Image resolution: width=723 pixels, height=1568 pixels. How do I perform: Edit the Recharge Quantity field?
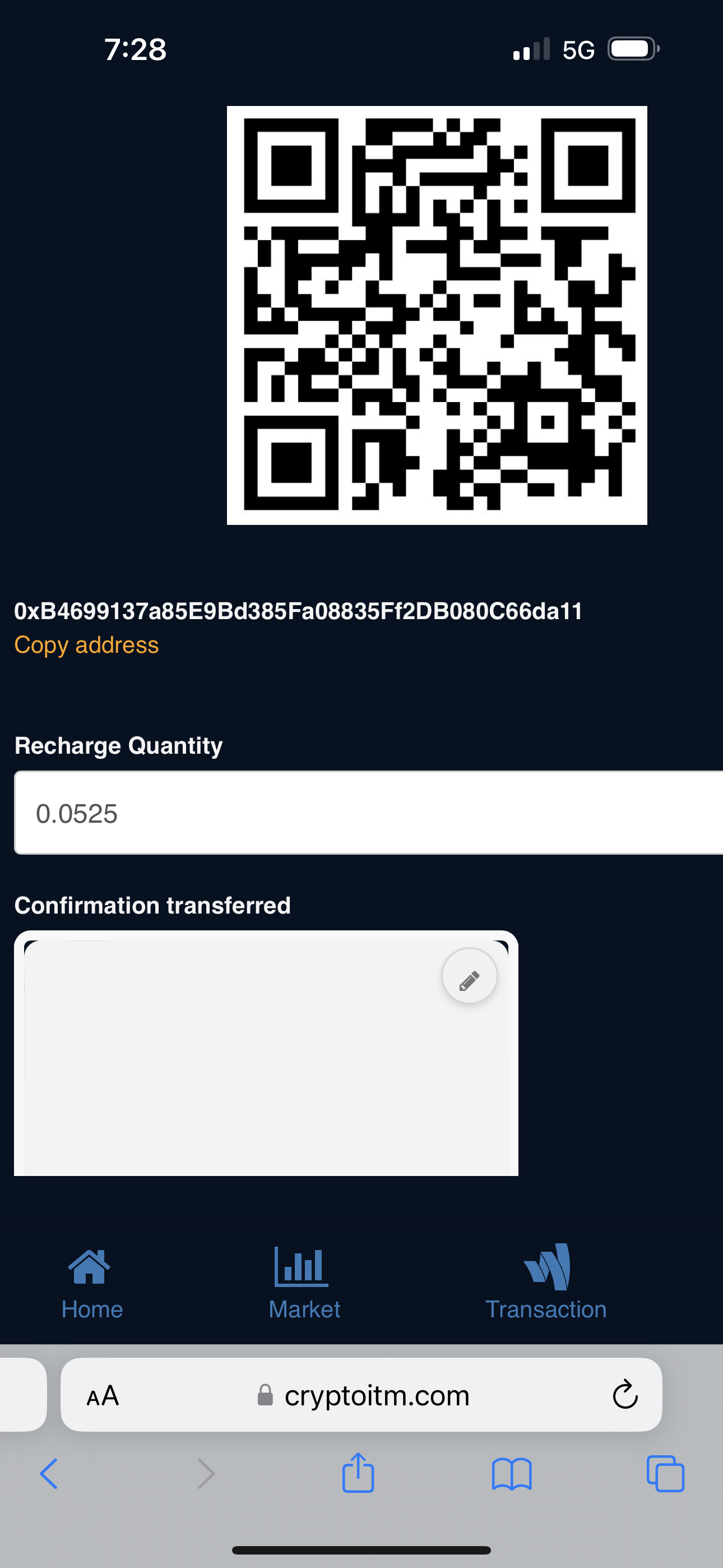click(x=365, y=813)
